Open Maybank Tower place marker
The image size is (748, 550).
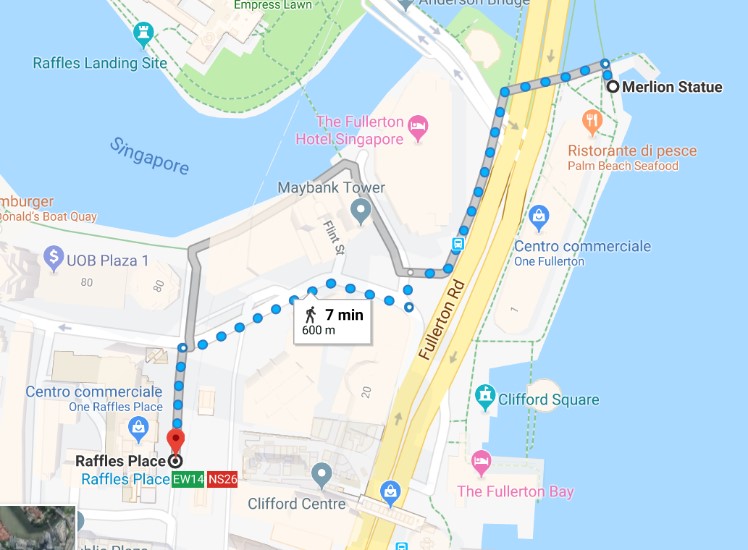361,210
